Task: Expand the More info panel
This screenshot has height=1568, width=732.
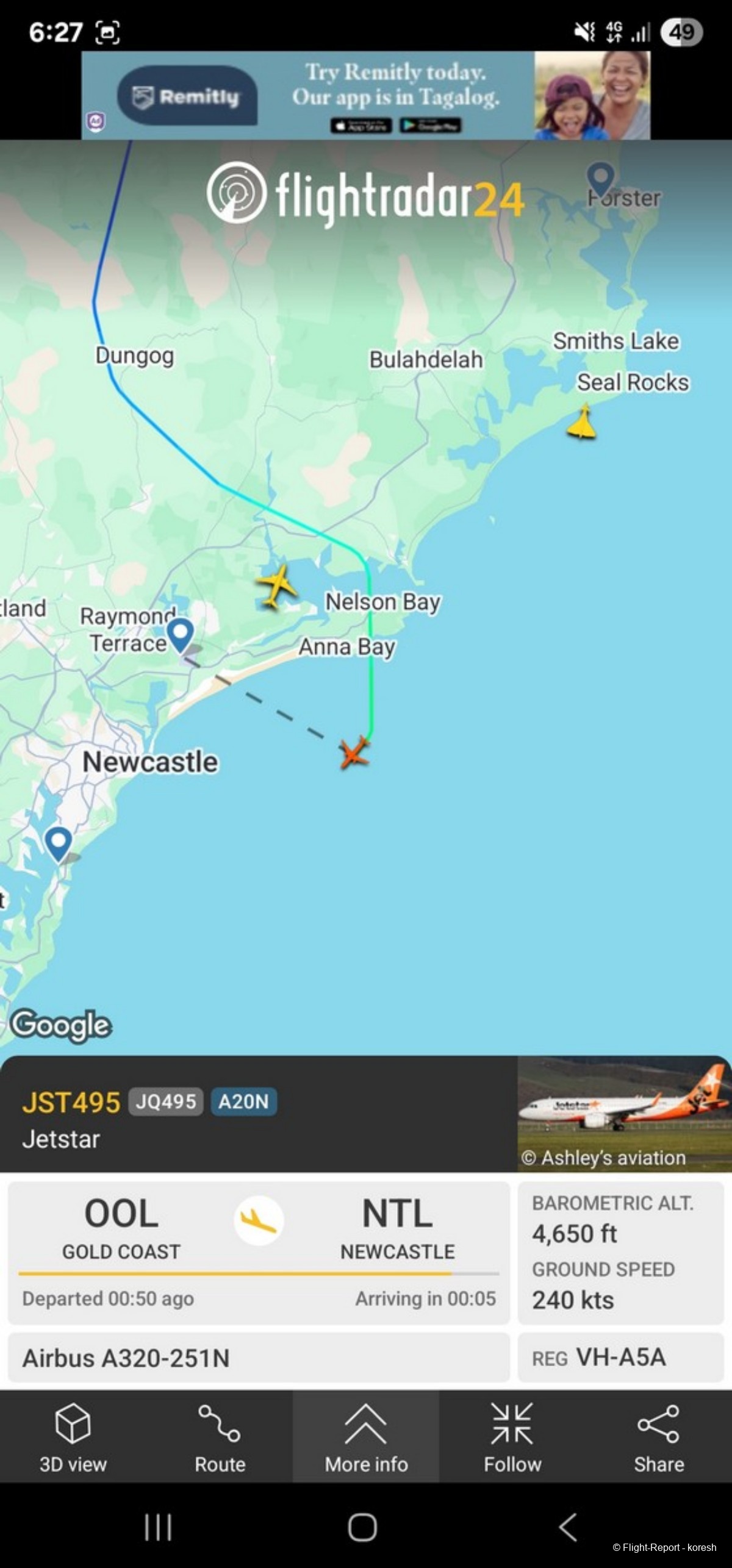Action: (366, 1436)
